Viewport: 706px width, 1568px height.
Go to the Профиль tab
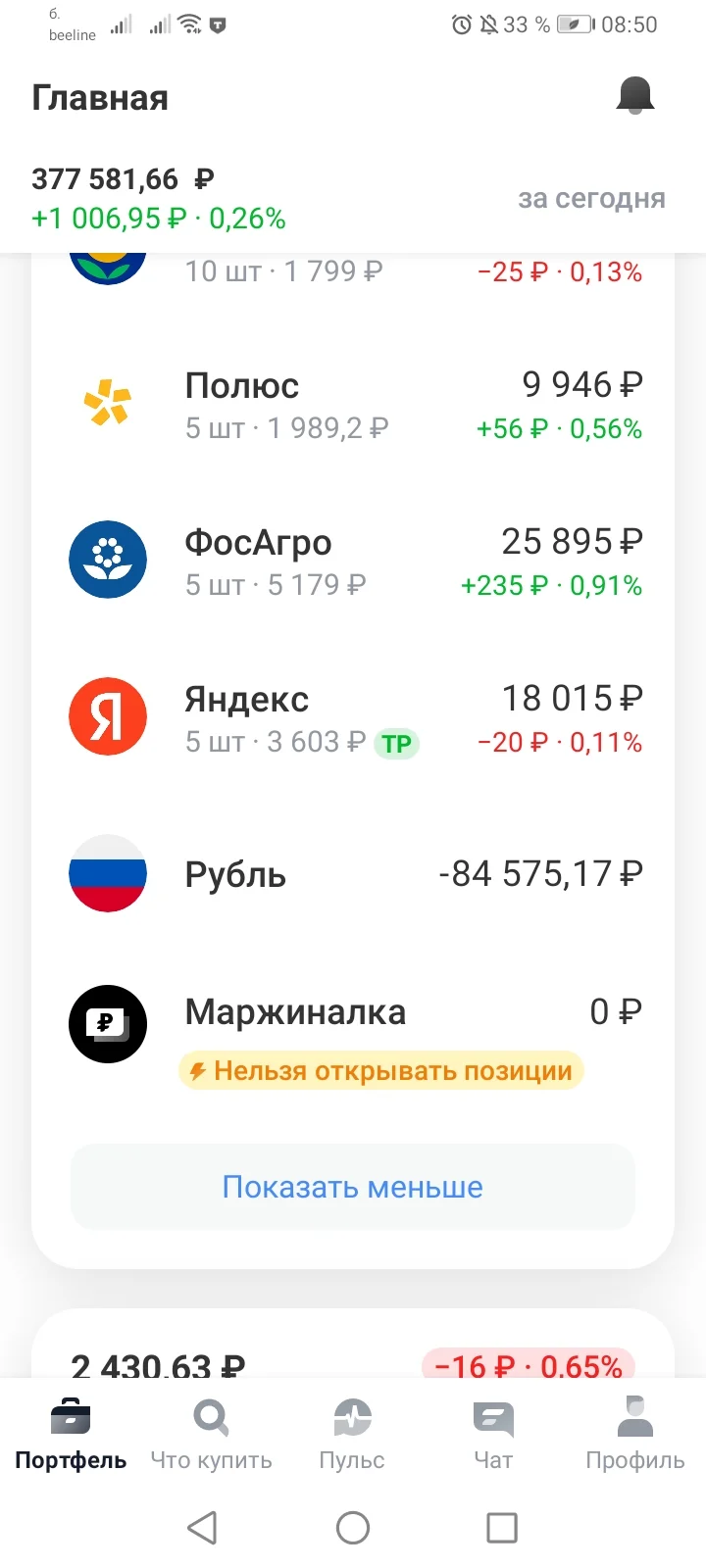pos(634,1434)
